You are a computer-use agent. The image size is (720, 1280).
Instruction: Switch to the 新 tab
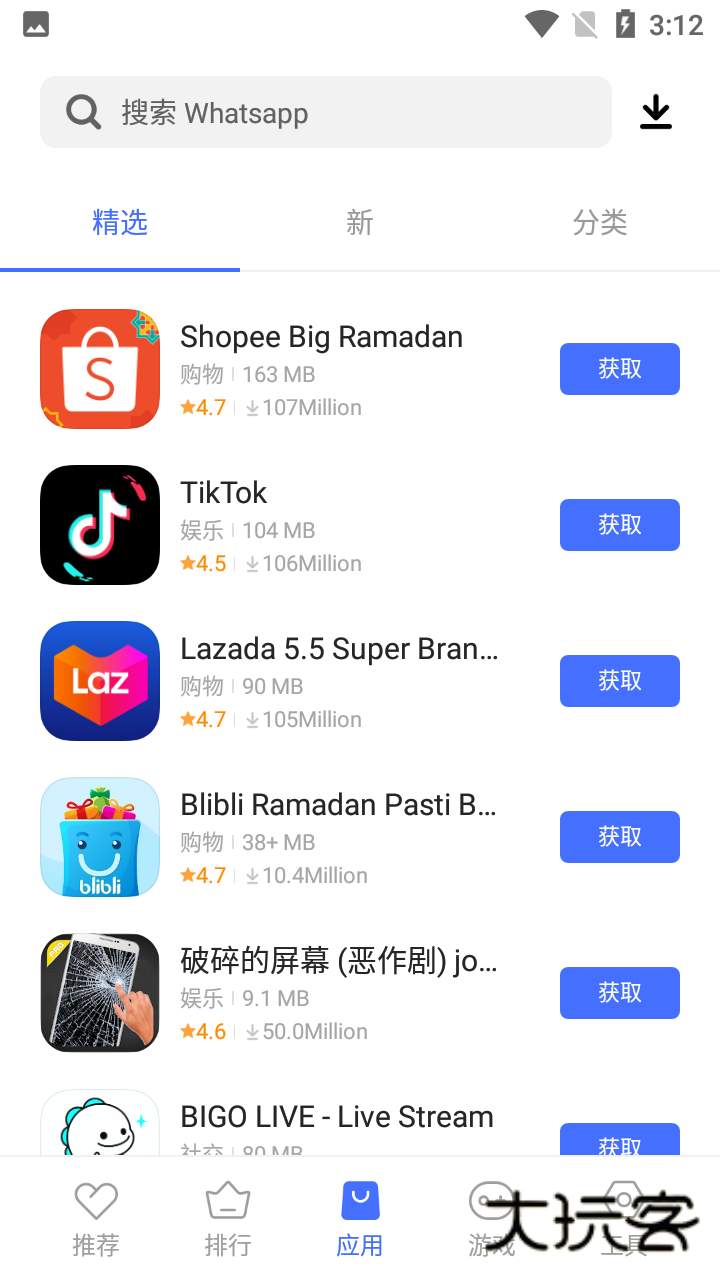pyautogui.click(x=359, y=223)
